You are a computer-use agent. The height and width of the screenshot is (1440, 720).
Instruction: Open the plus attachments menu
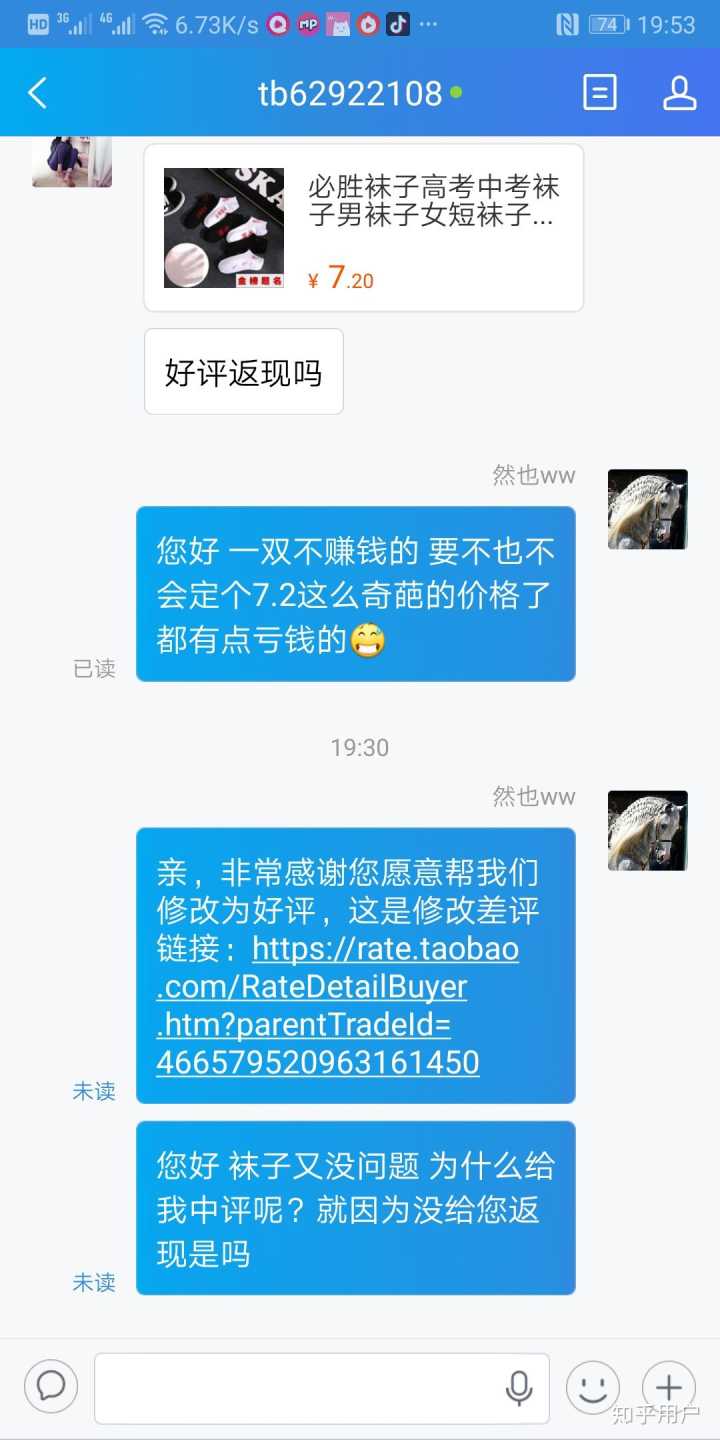[668, 1388]
